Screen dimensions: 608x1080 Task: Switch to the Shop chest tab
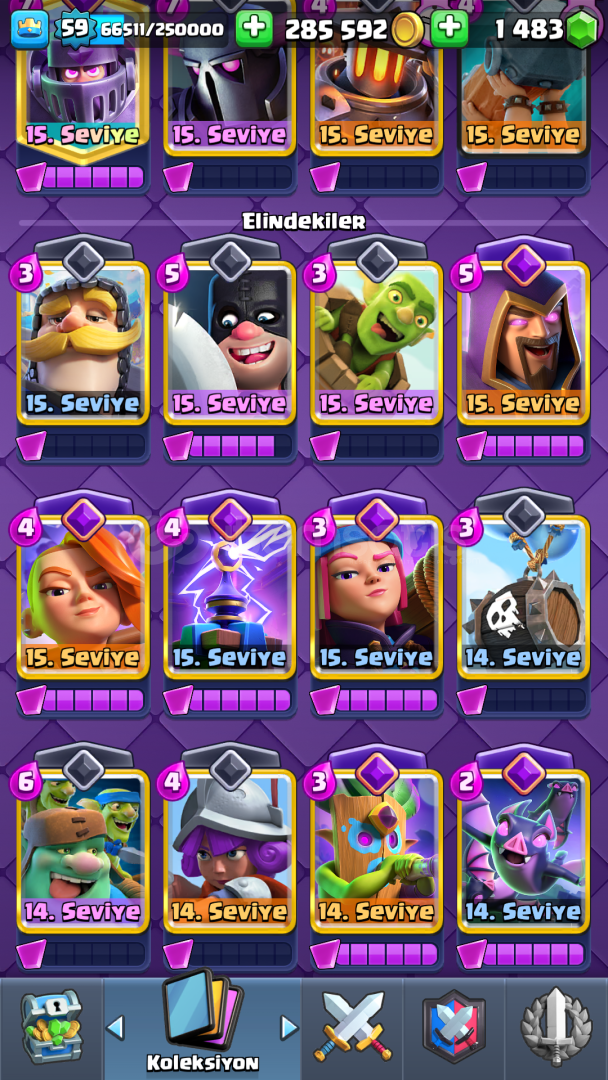click(52, 1028)
